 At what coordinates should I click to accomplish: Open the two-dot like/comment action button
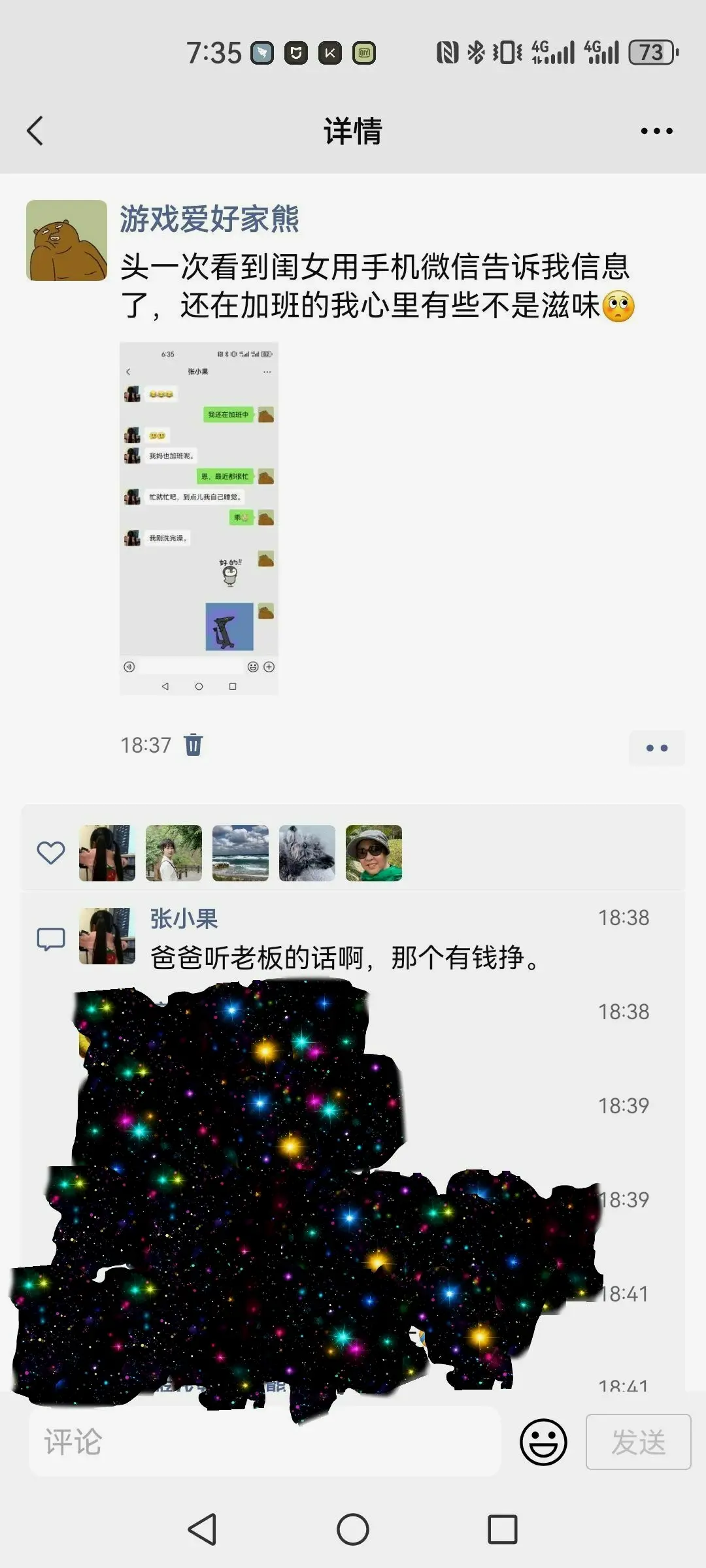click(657, 748)
